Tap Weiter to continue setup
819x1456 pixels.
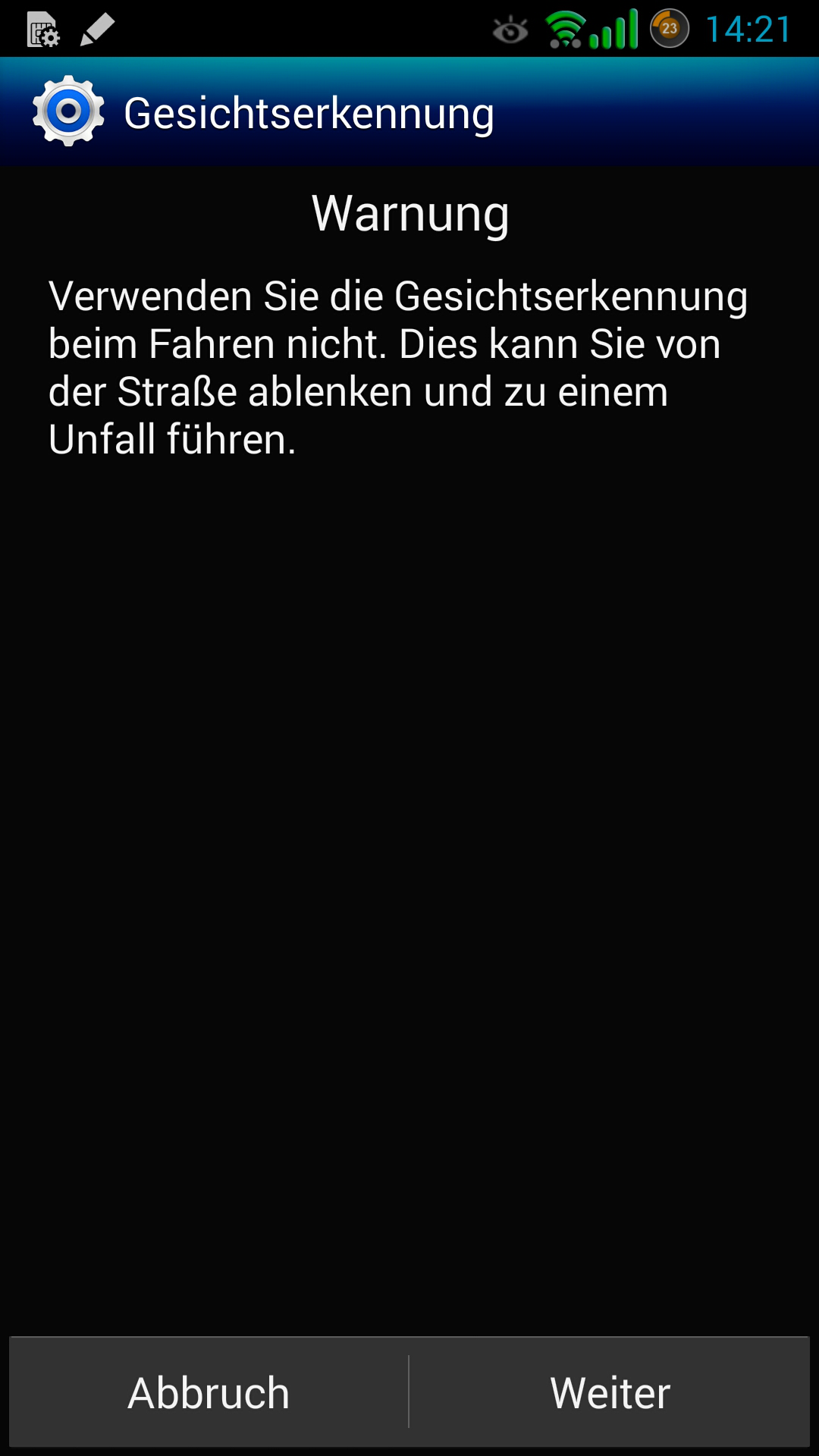[610, 1392]
